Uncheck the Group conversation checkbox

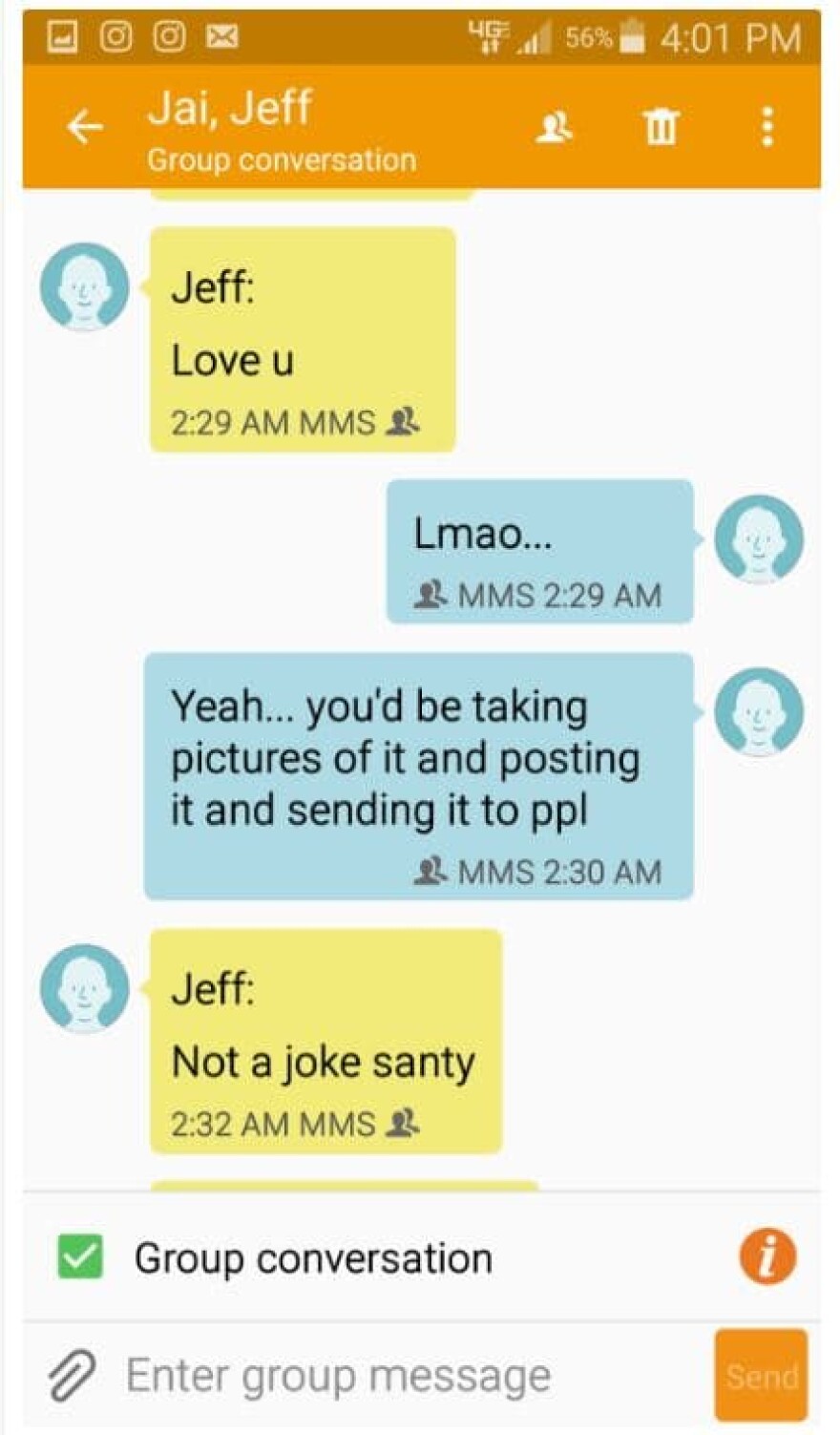point(80,1256)
